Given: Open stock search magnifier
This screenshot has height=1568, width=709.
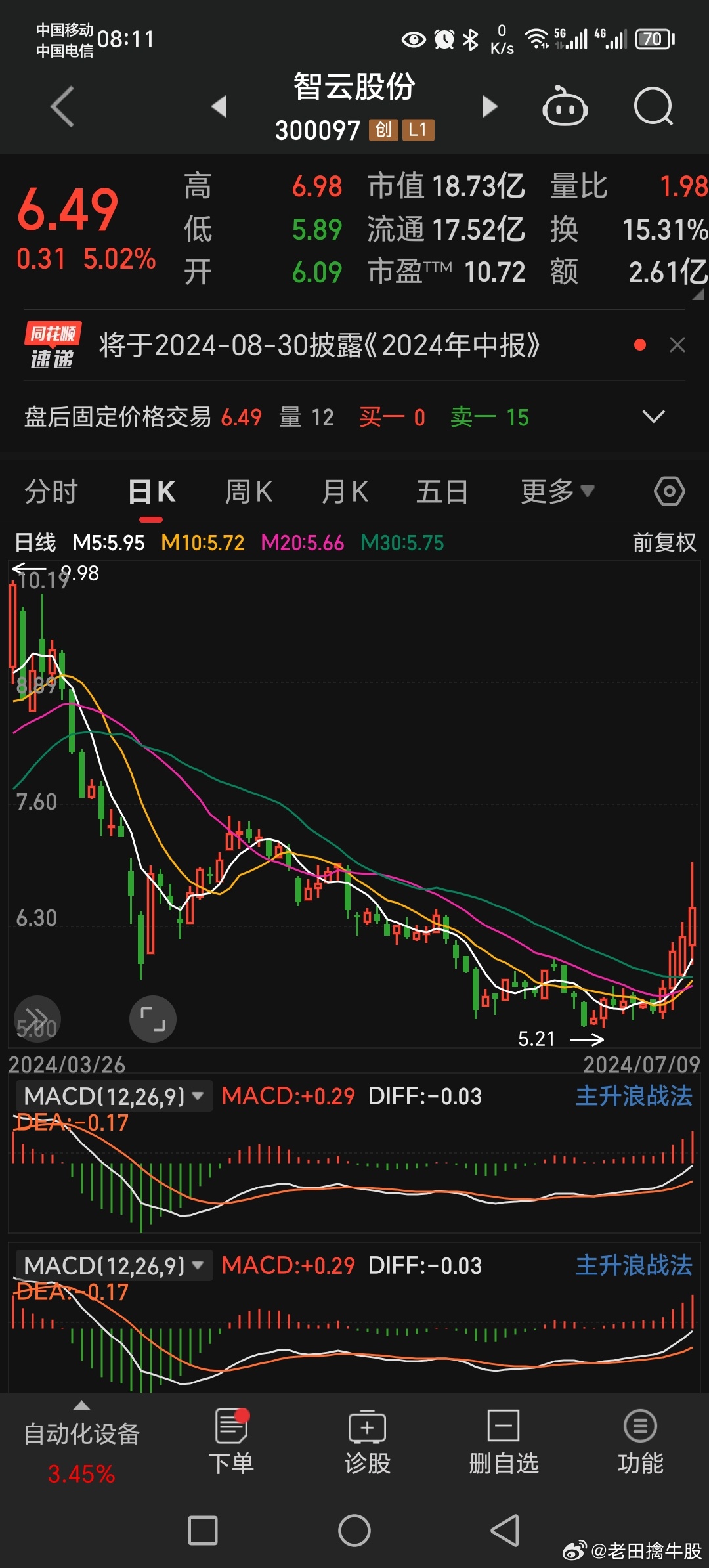Looking at the screenshot, I should pos(654,106).
